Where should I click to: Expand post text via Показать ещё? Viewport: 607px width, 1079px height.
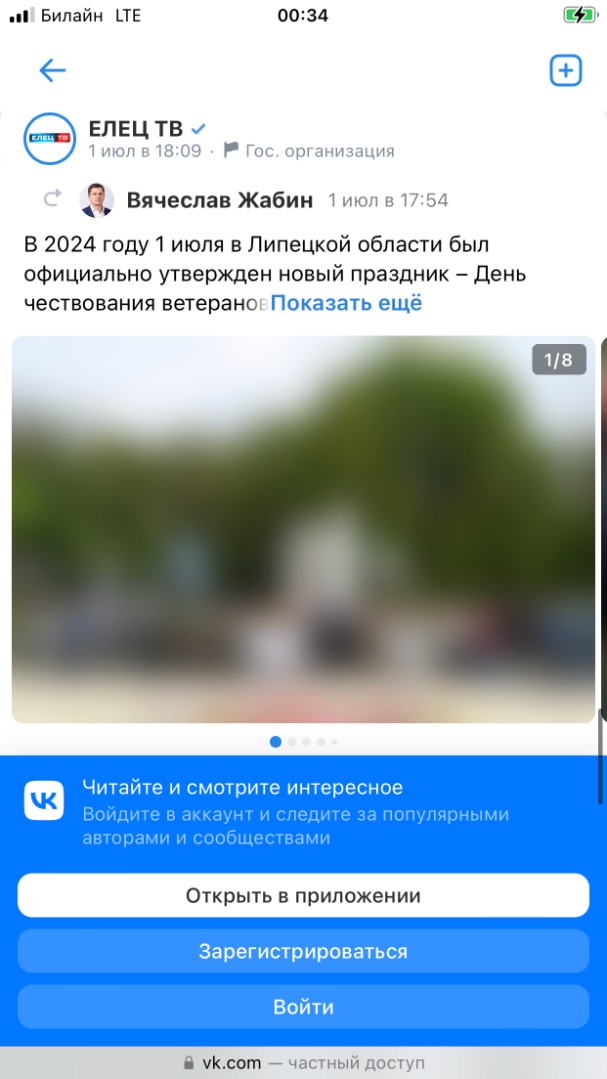[x=346, y=303]
